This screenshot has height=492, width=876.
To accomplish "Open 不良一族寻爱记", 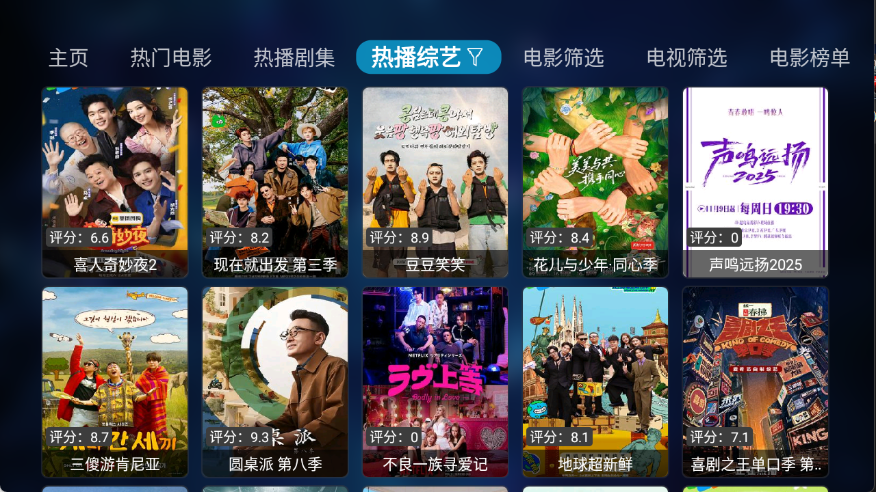I will click(x=435, y=382).
